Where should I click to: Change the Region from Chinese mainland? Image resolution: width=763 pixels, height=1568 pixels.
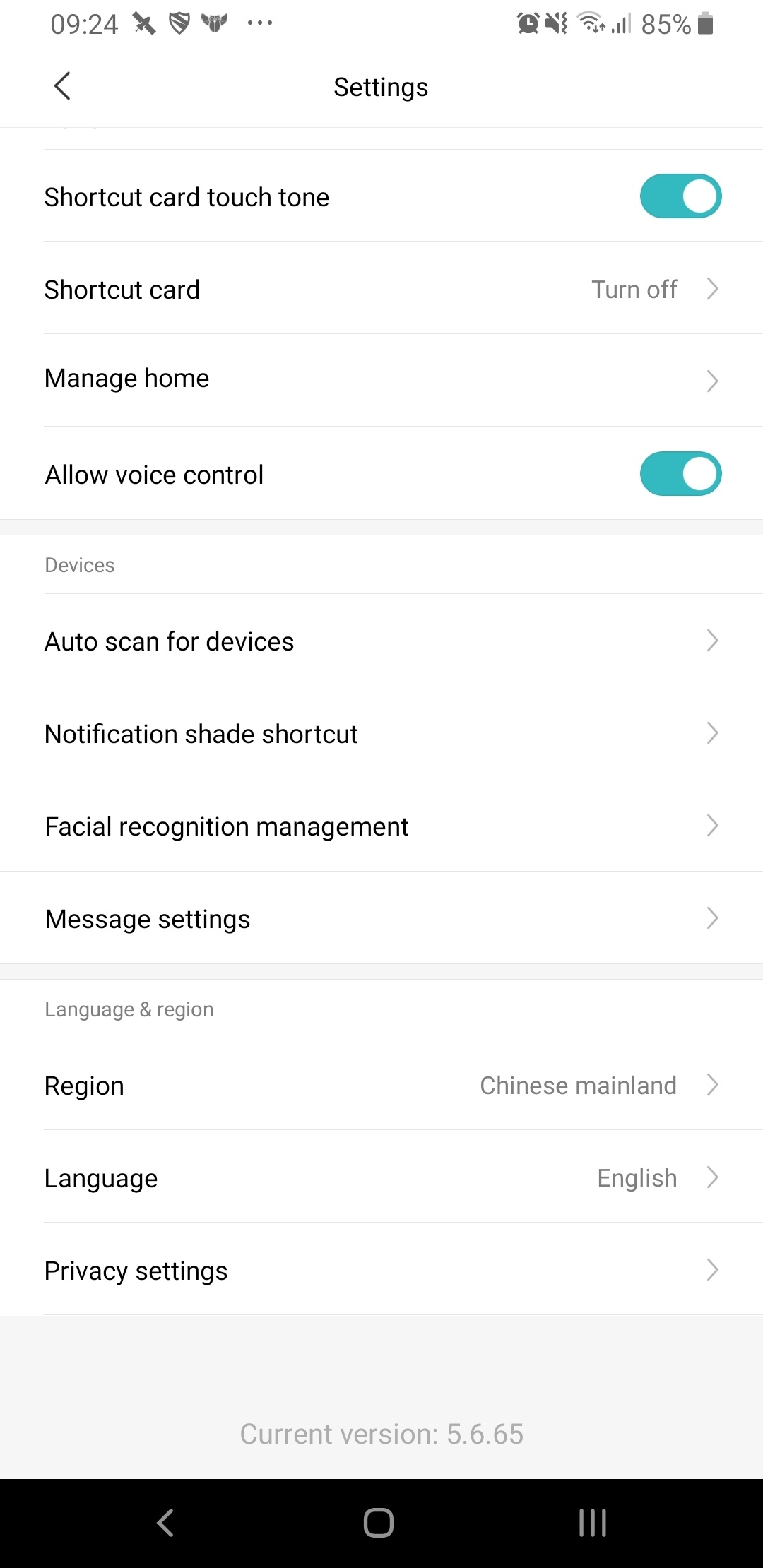point(381,1085)
